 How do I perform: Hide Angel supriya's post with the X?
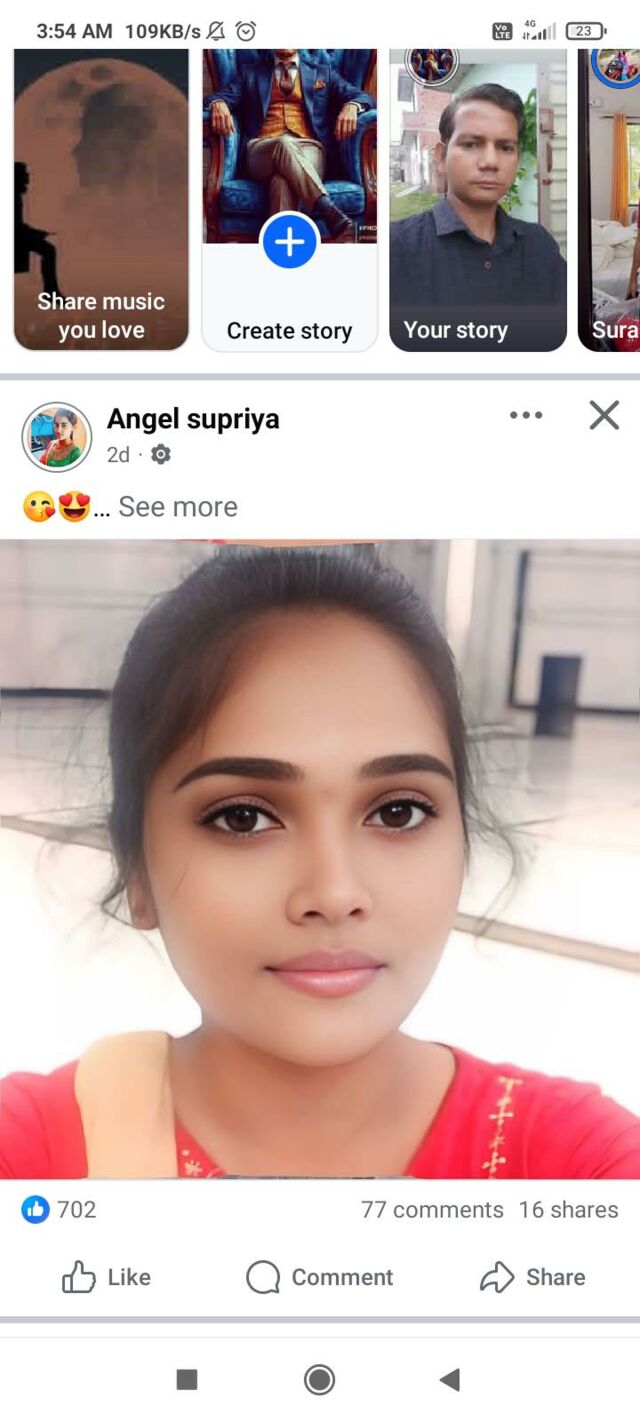pos(604,415)
